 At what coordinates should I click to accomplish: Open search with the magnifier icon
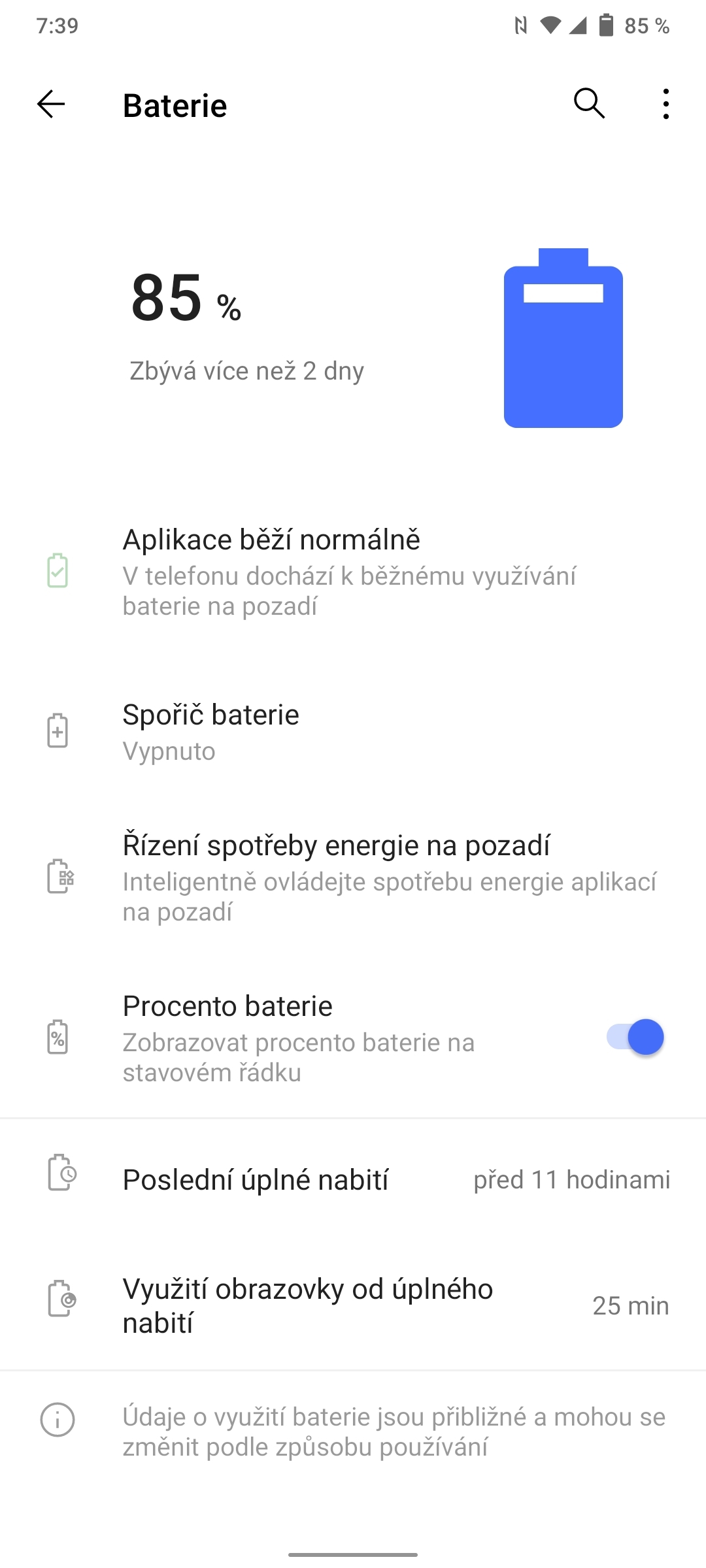(x=589, y=103)
